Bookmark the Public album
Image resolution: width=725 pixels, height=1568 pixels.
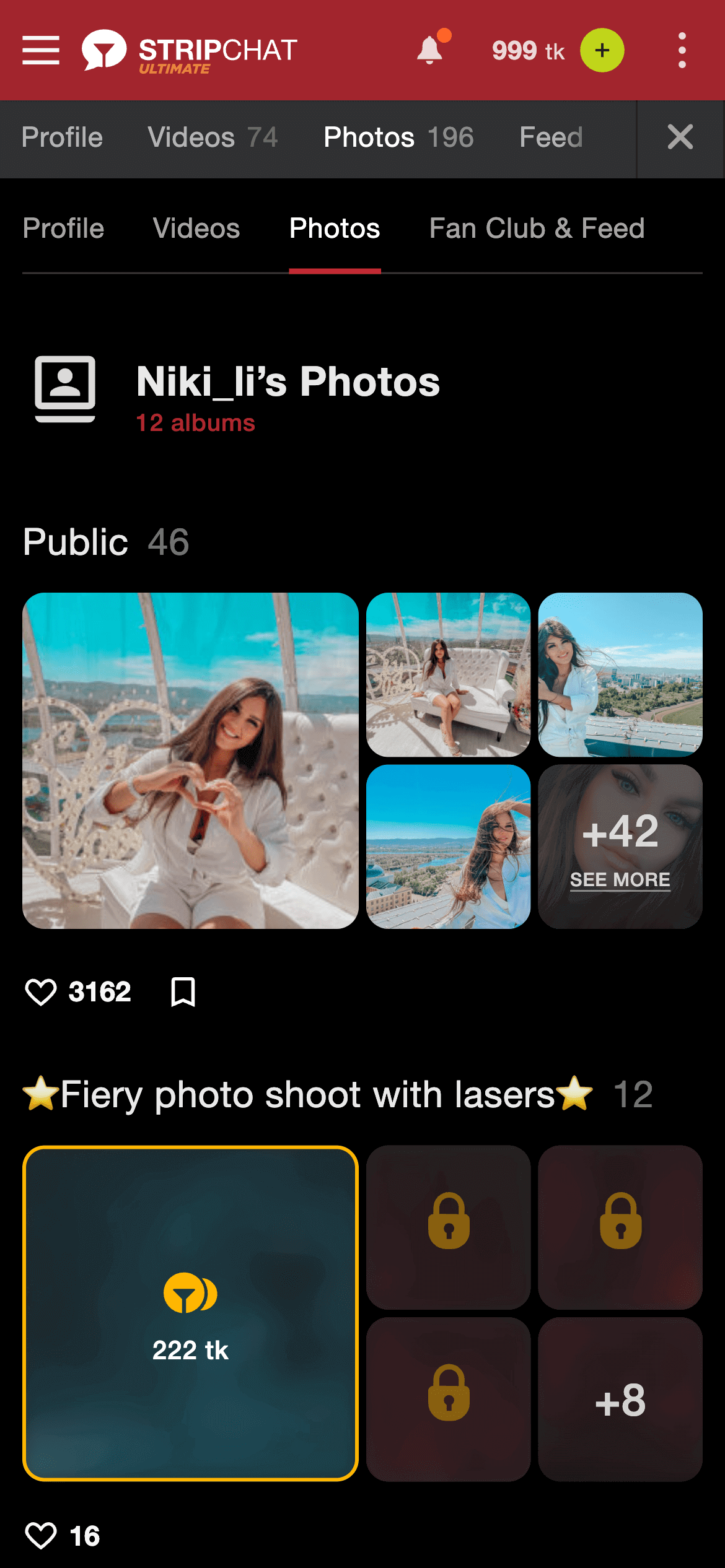point(183,992)
